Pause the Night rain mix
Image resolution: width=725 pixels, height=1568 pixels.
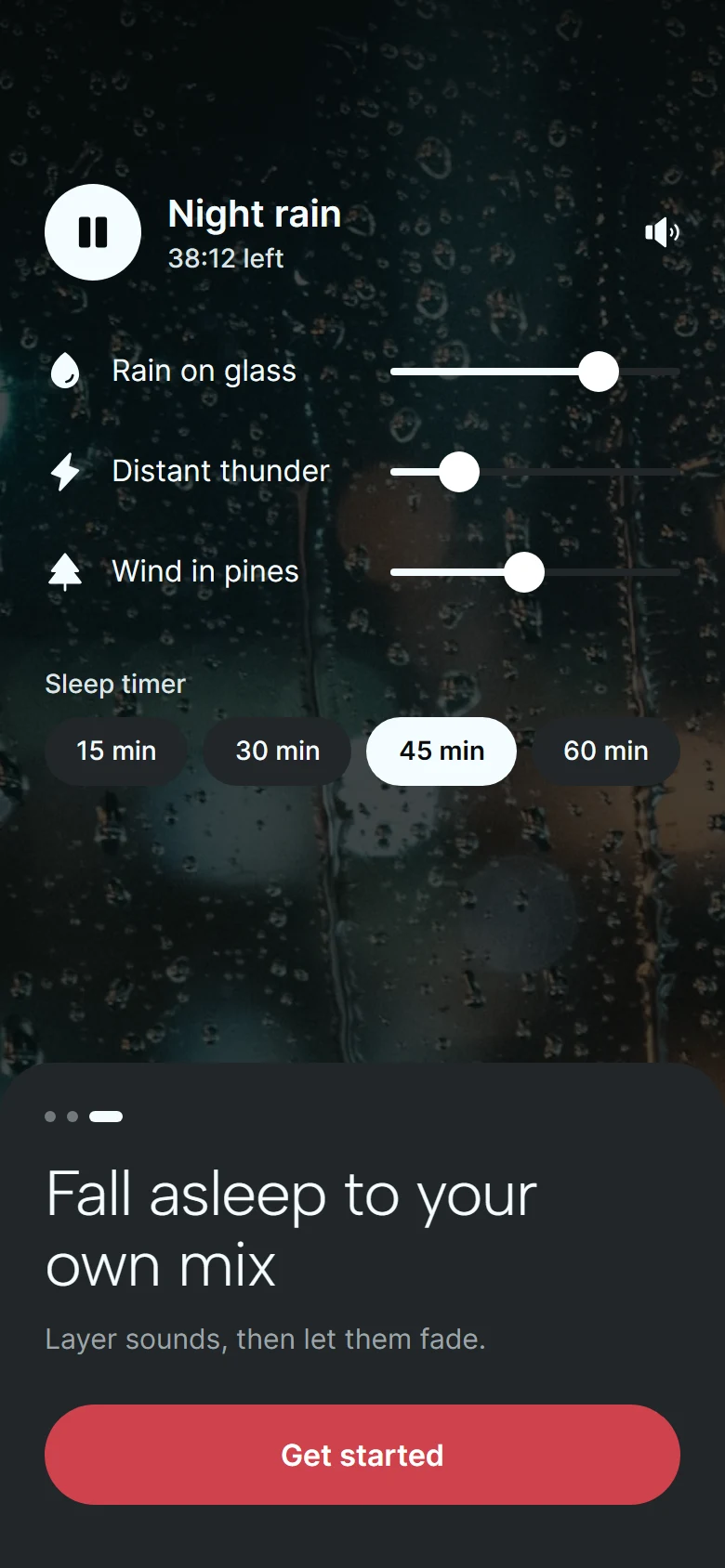(x=93, y=232)
